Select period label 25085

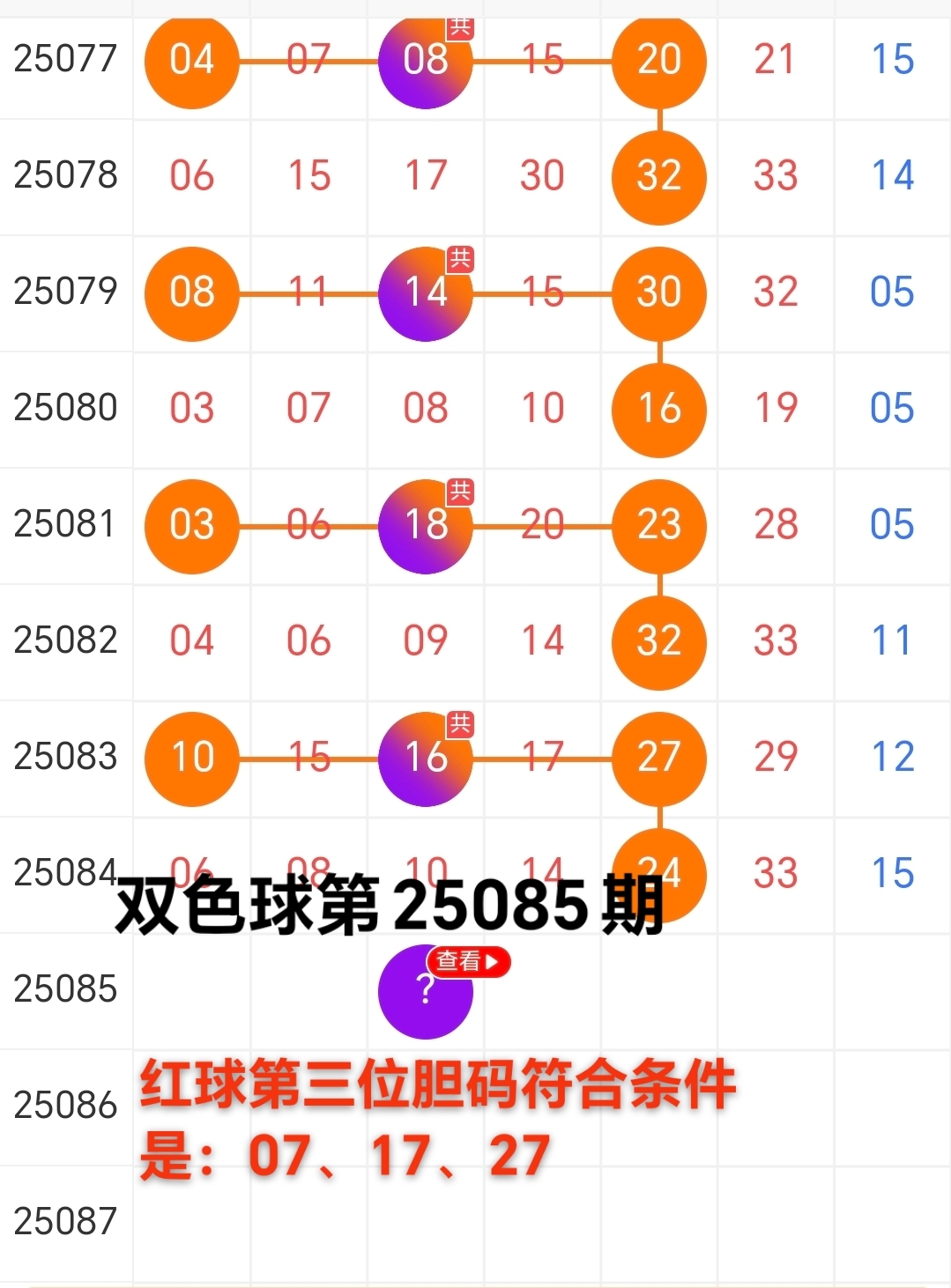coord(66,990)
